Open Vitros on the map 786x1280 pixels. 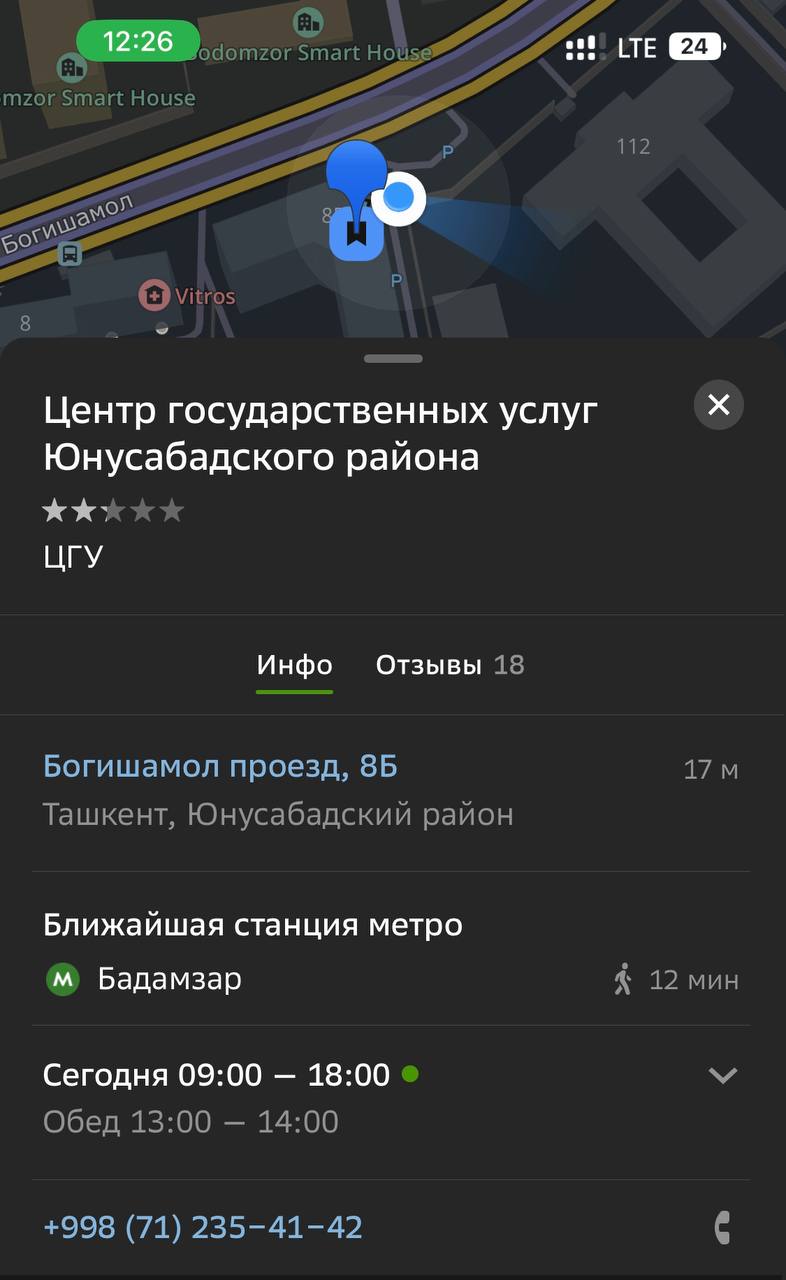[190, 296]
